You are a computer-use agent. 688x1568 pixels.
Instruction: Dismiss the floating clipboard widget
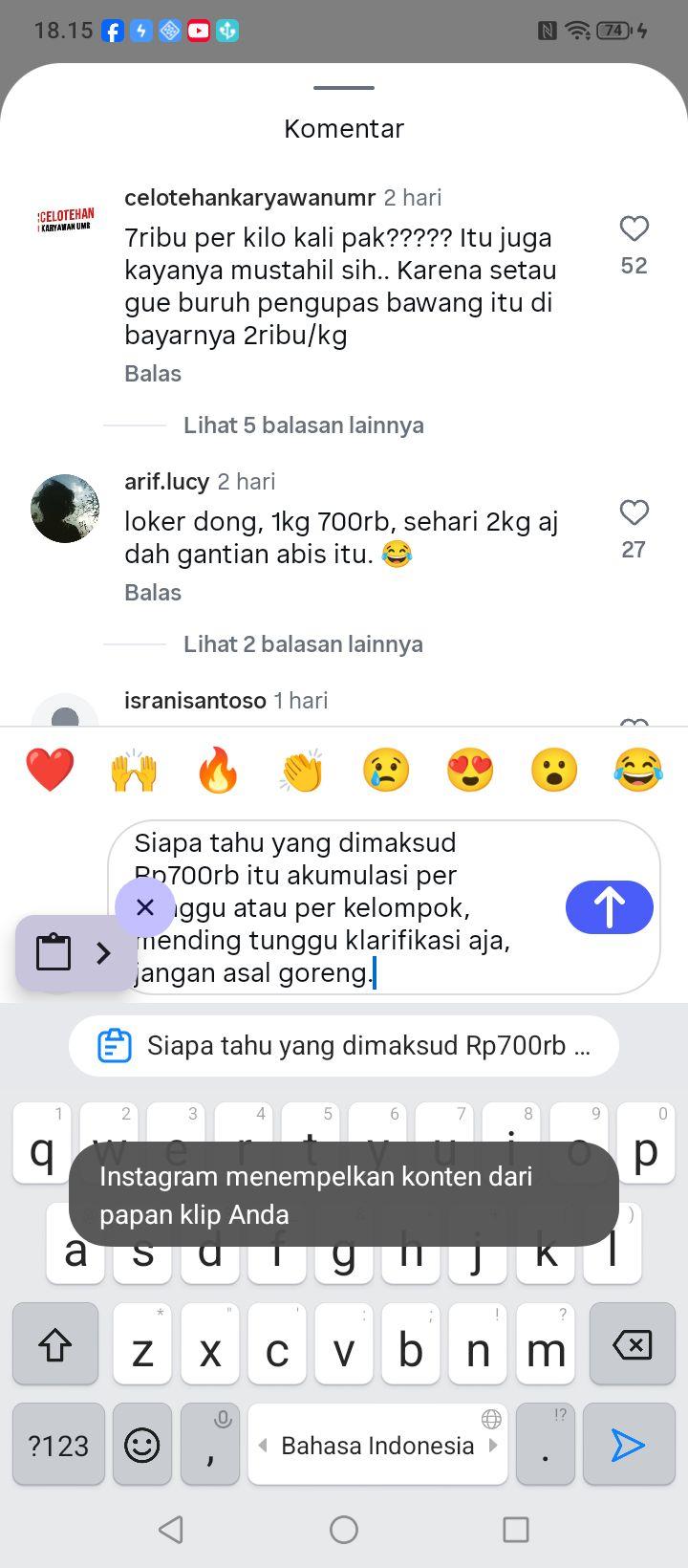(x=145, y=906)
